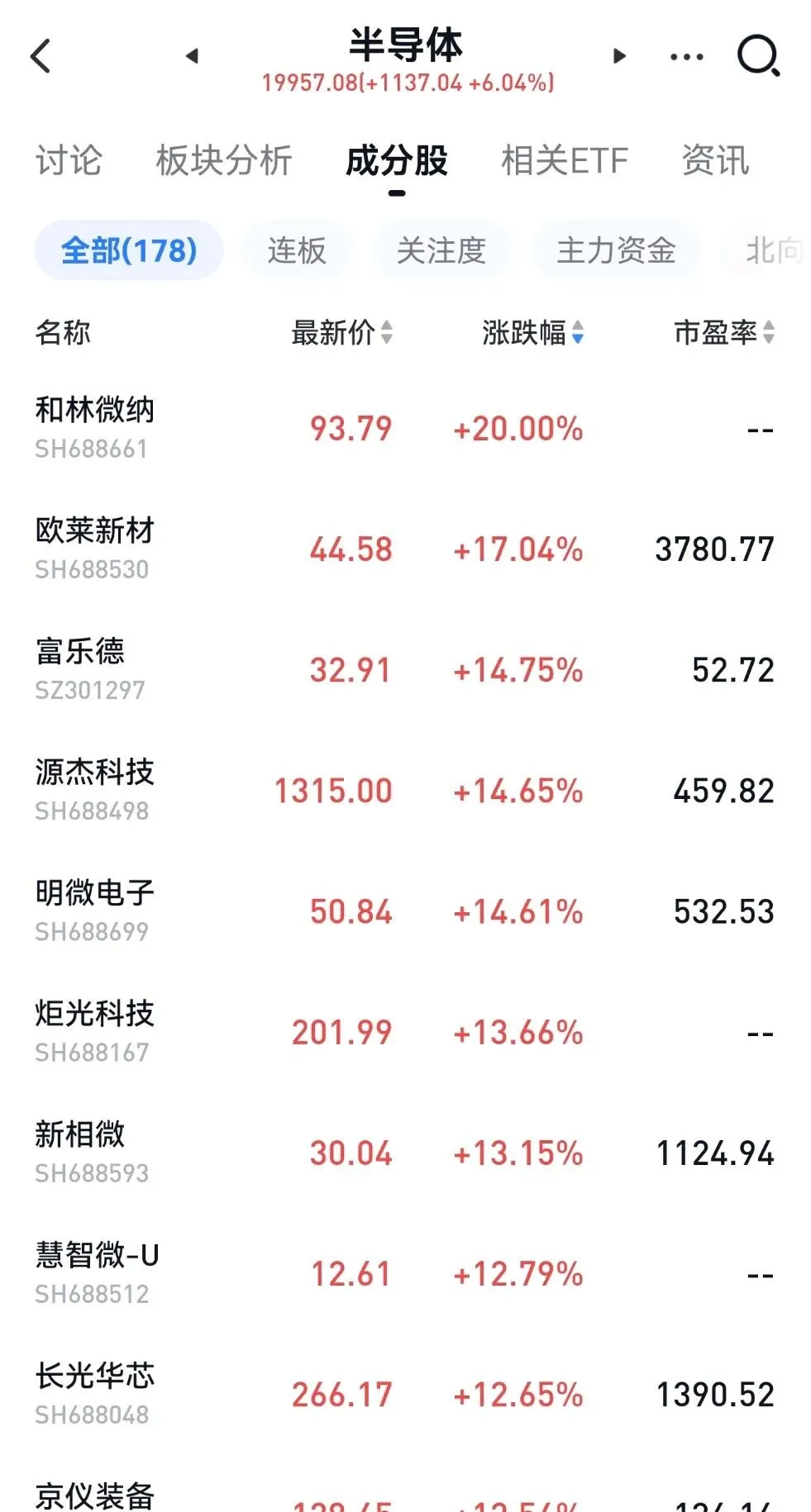Sort the list by 涨跌幅
The image size is (811, 1512).
tap(533, 333)
